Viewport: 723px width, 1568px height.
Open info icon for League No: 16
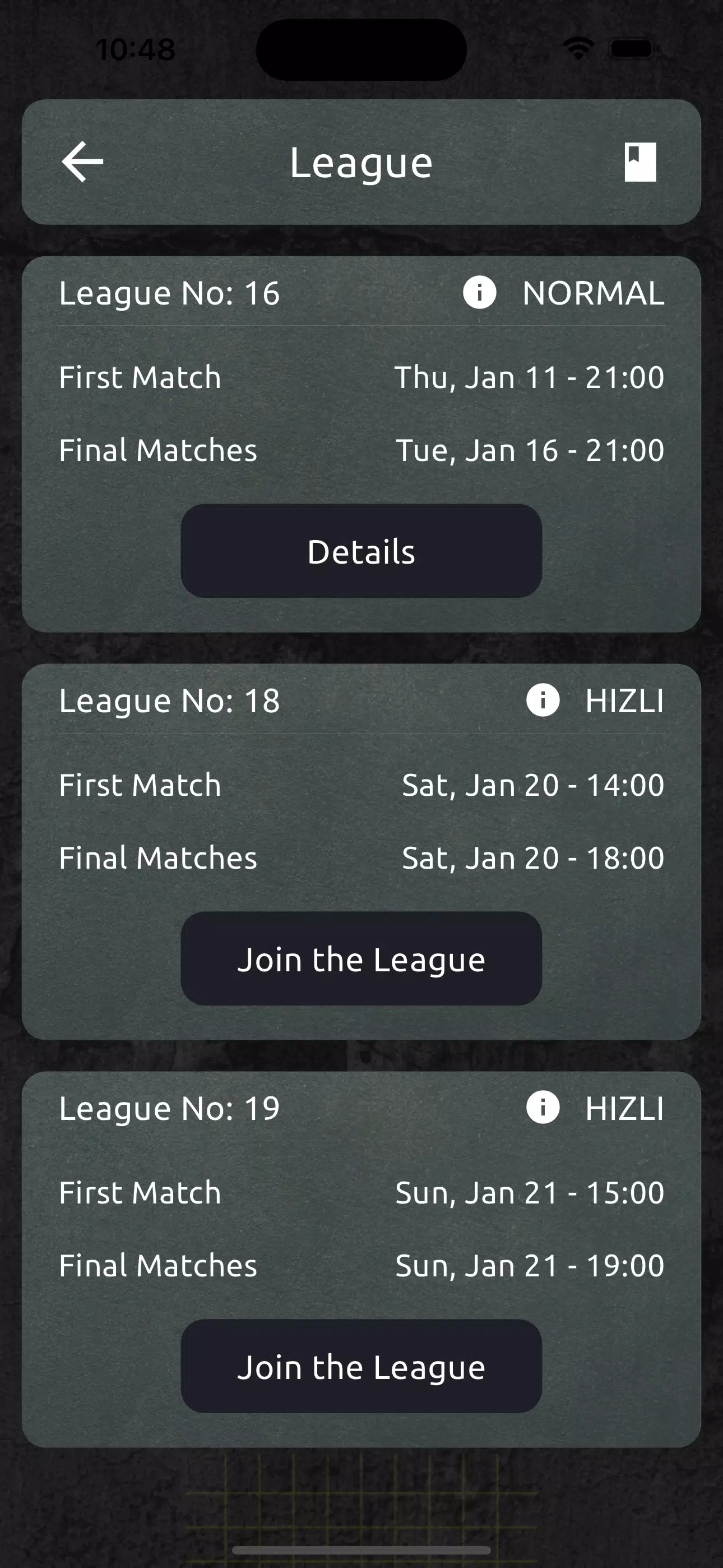tap(480, 293)
